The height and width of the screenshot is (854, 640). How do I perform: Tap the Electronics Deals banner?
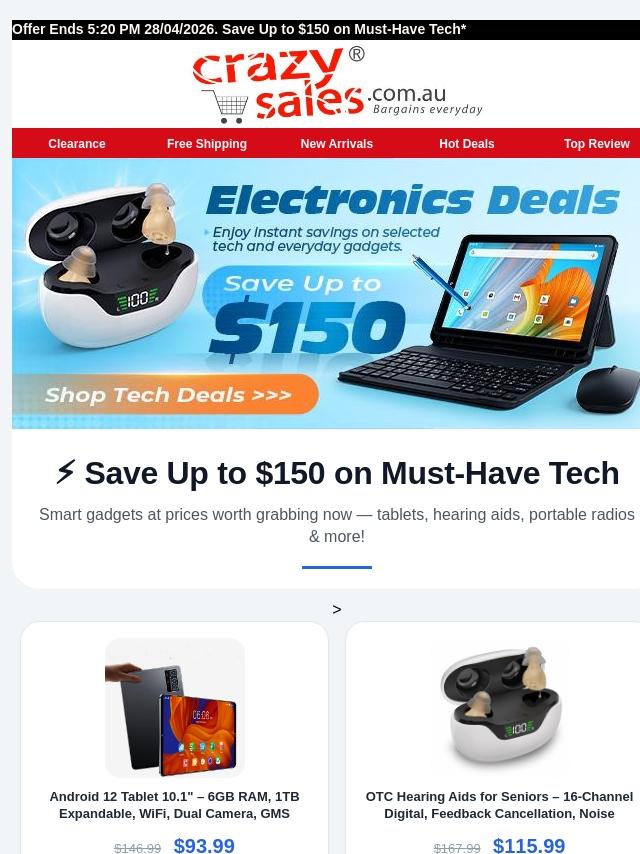pos(326,294)
